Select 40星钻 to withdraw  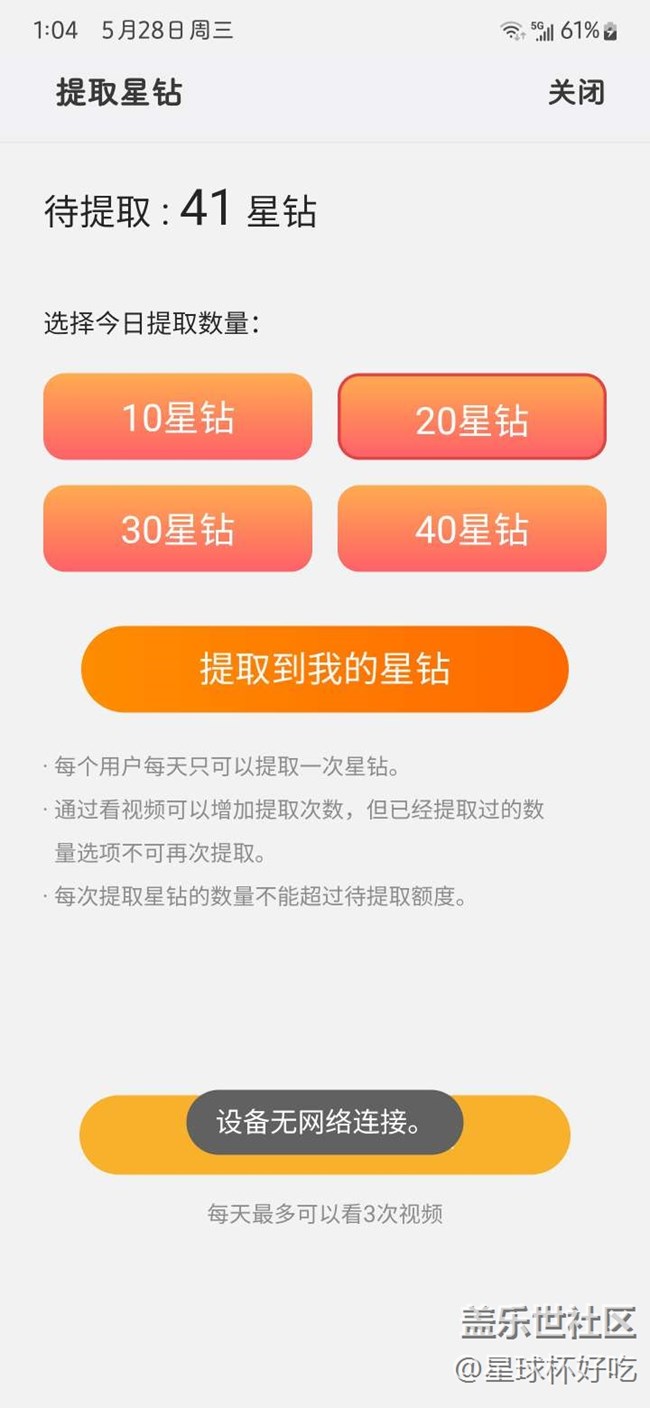472,529
